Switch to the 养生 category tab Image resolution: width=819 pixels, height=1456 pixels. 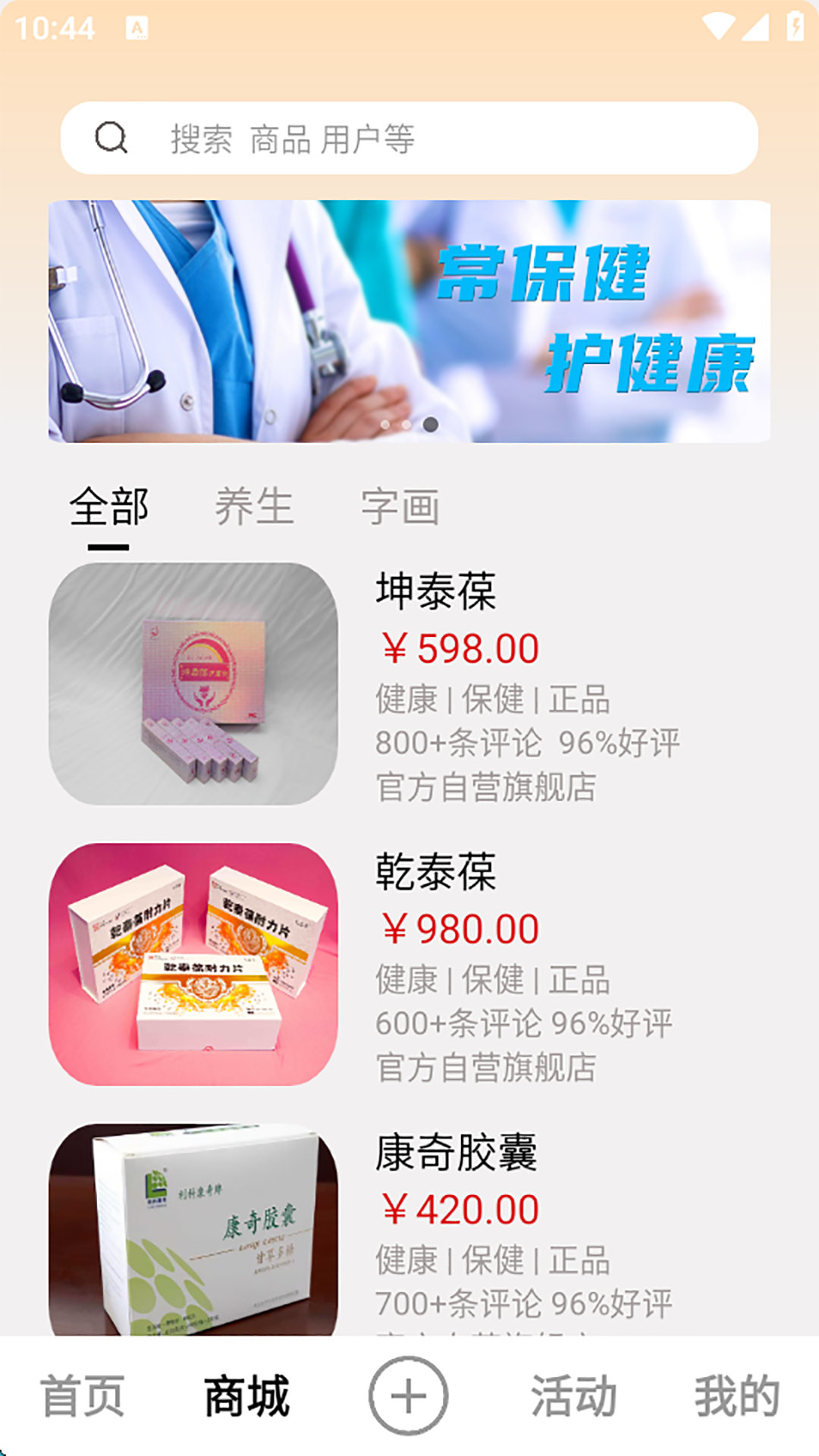254,507
